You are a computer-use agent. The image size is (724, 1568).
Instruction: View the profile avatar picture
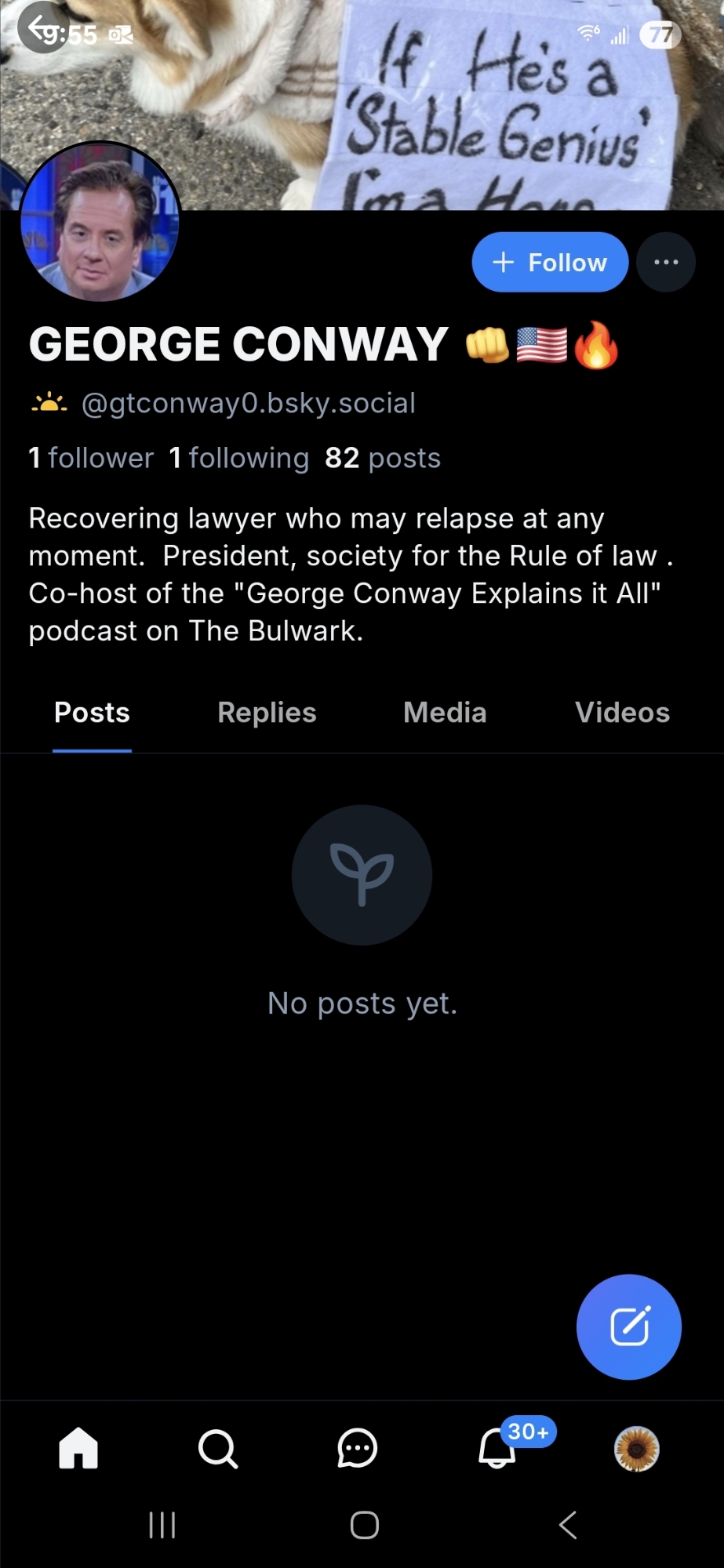click(100, 223)
